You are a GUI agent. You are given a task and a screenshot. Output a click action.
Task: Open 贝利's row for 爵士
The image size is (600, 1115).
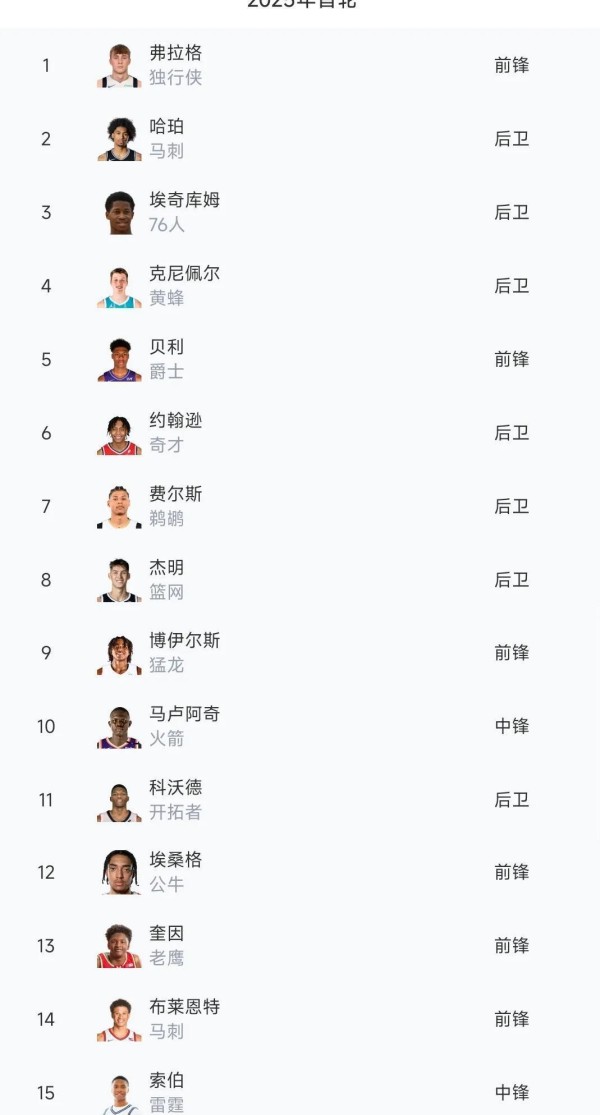pyautogui.click(x=300, y=359)
